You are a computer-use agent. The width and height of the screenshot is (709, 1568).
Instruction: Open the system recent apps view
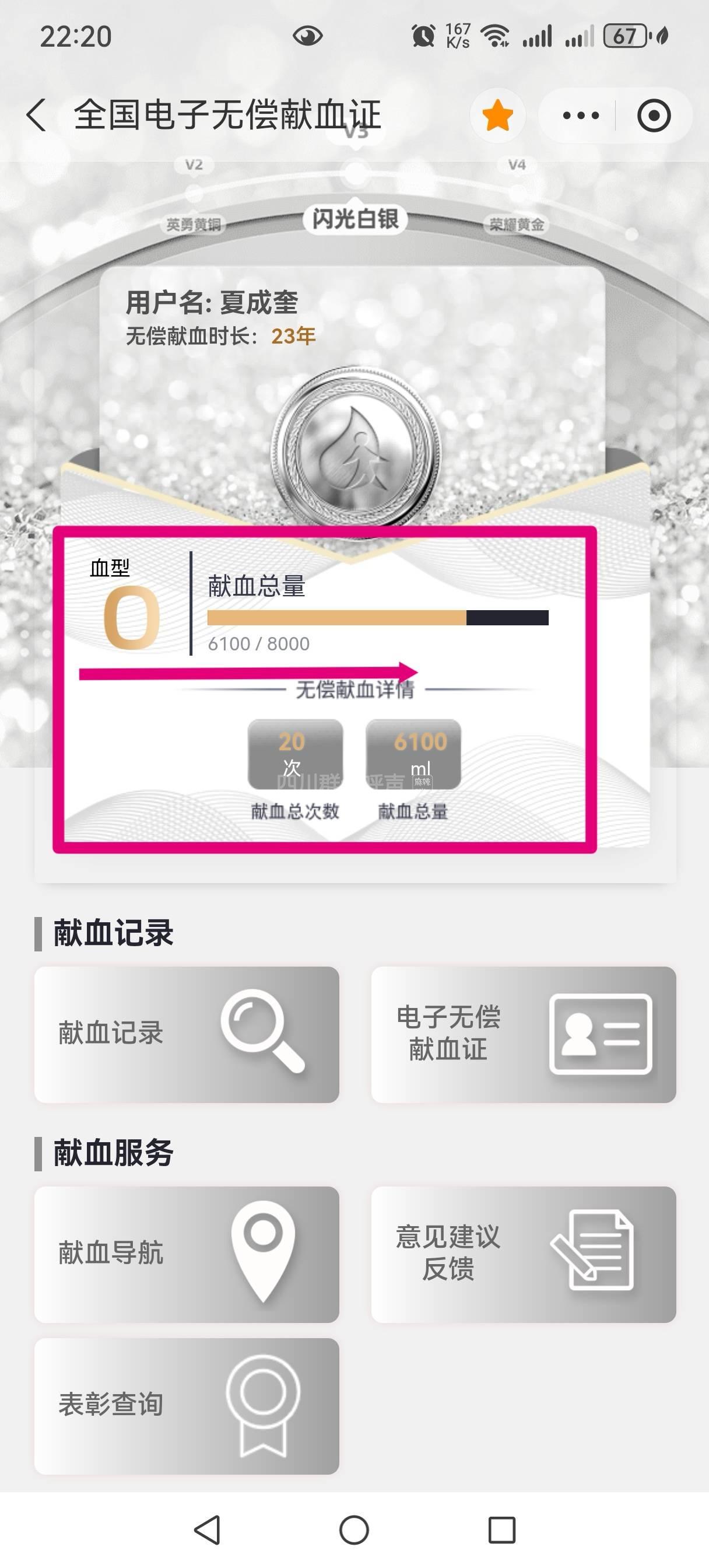(x=502, y=1529)
